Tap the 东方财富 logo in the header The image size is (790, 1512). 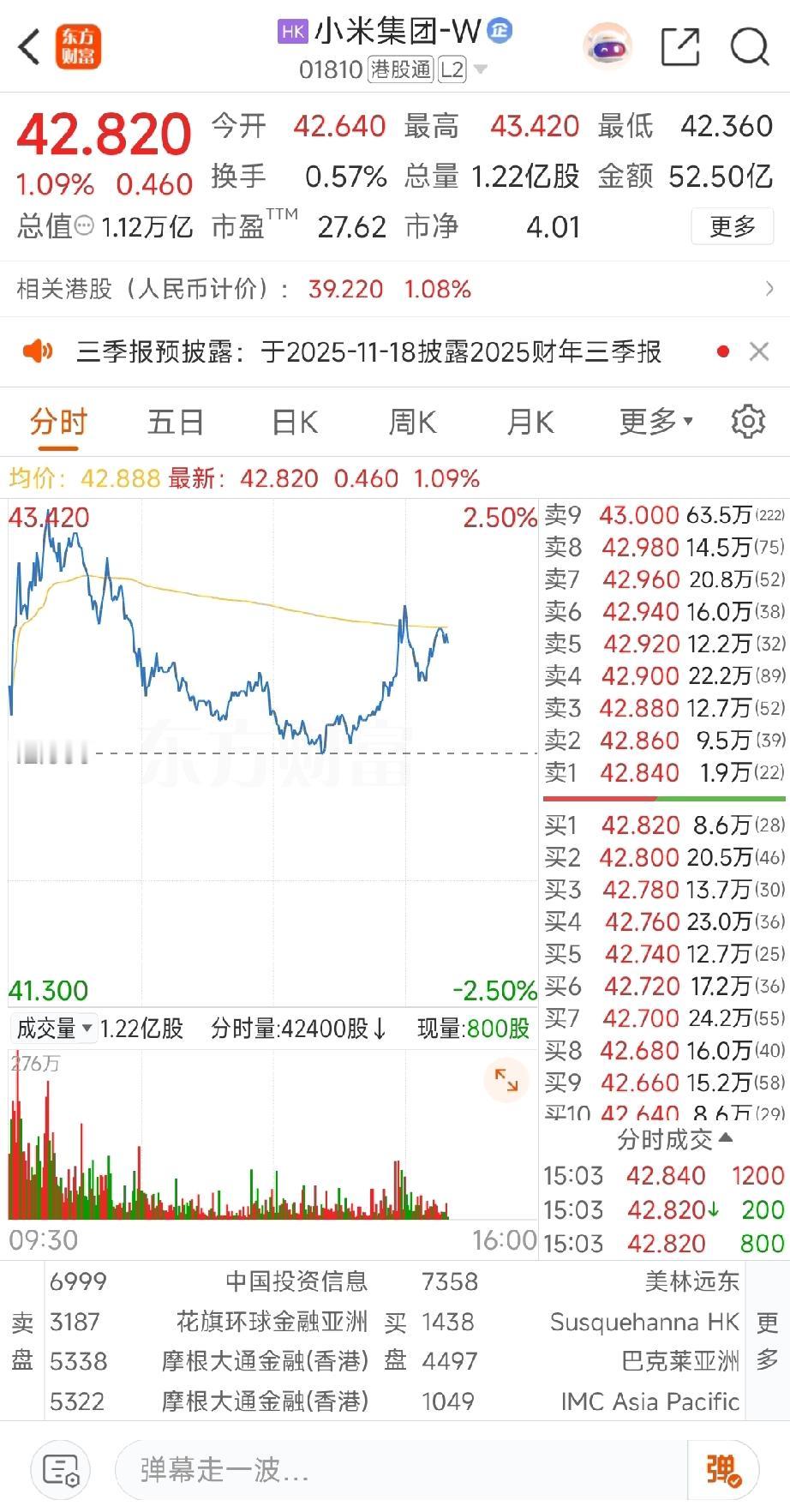(x=78, y=47)
